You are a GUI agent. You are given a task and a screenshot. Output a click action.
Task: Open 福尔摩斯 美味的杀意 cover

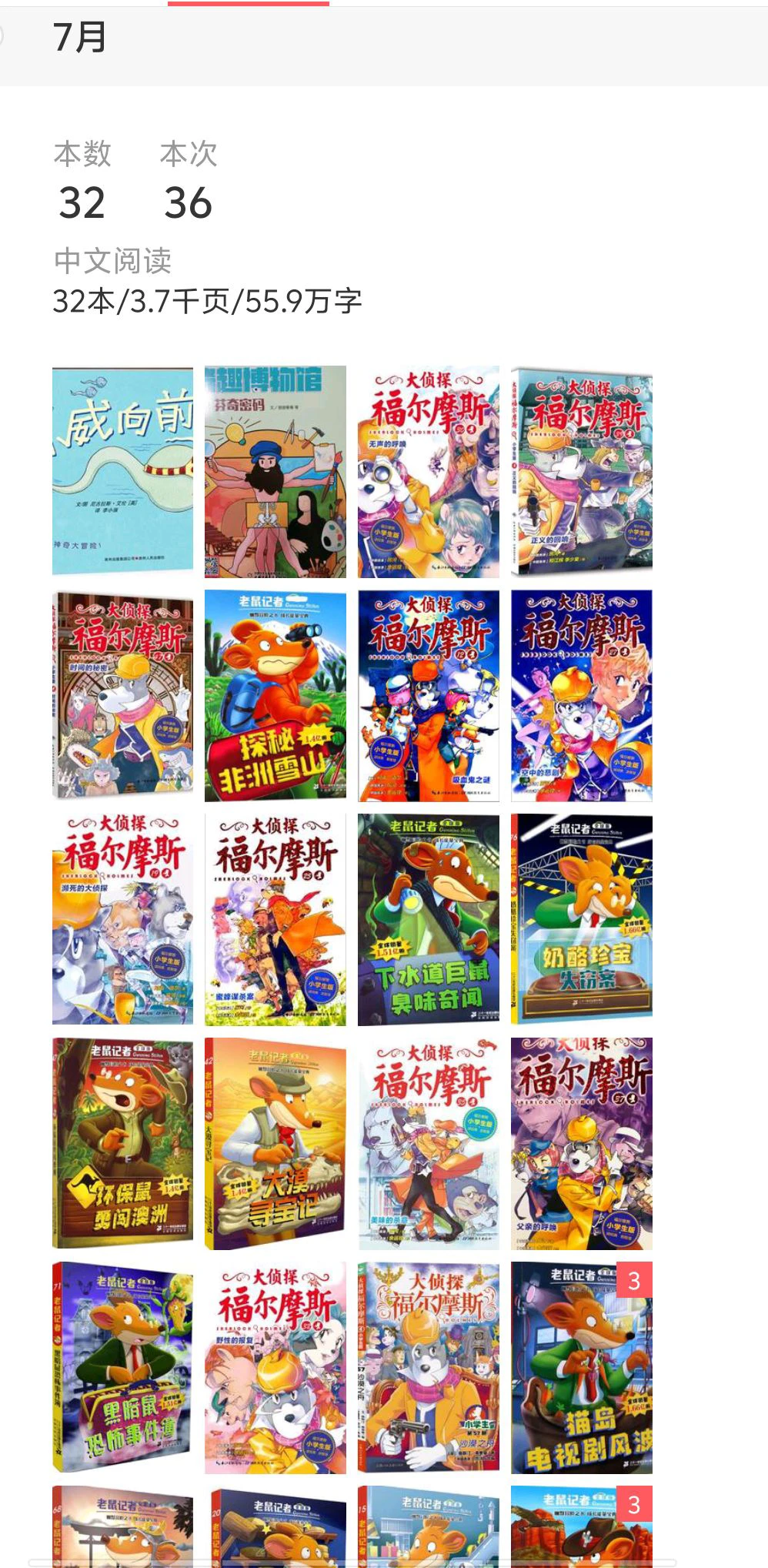(x=428, y=1143)
